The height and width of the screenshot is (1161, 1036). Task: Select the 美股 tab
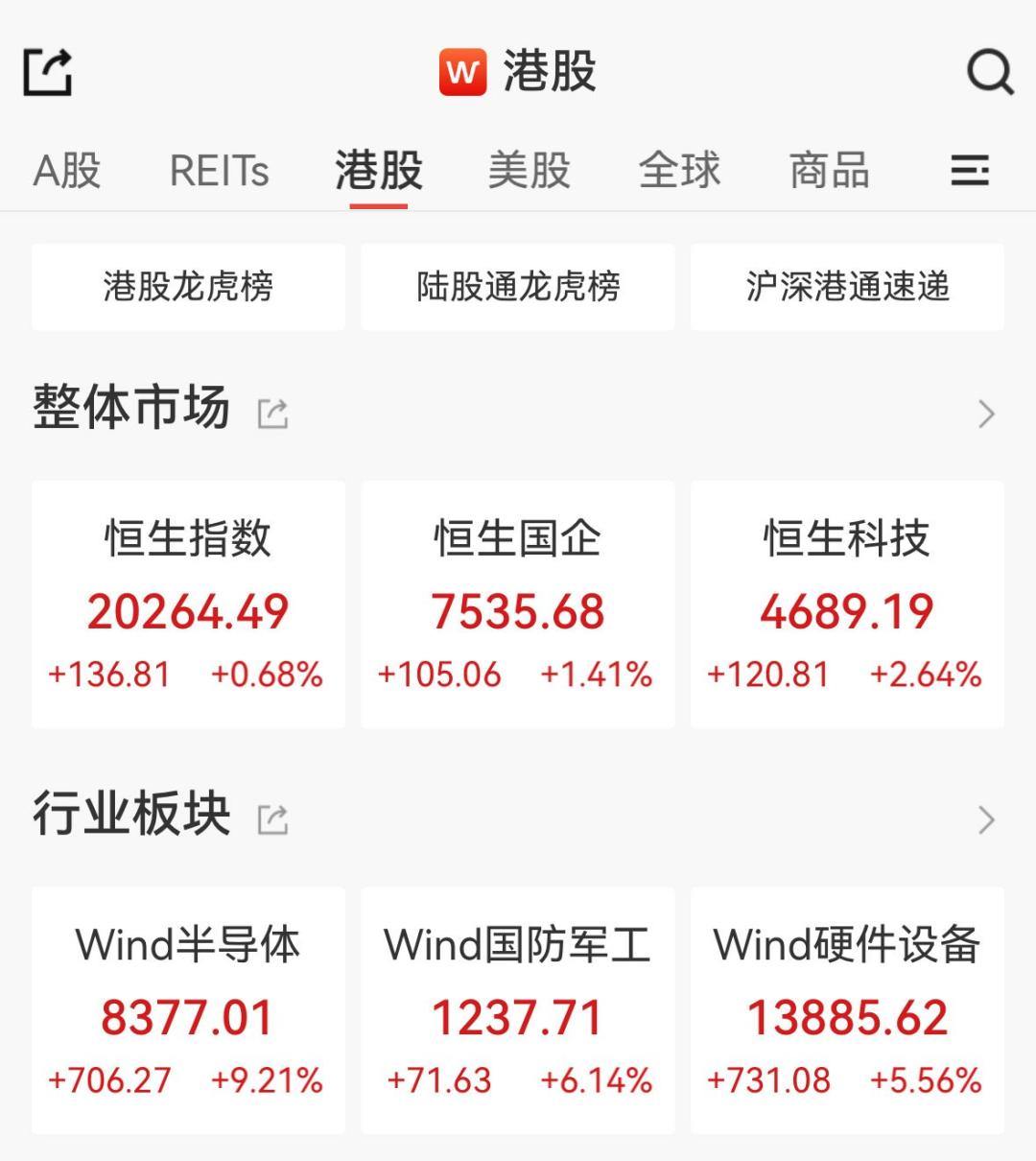click(529, 171)
